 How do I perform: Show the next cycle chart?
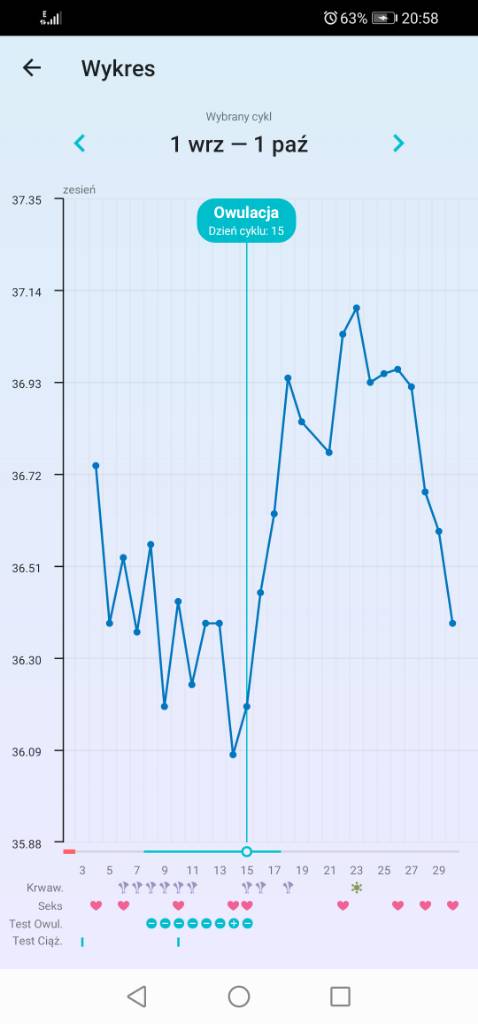(x=398, y=143)
